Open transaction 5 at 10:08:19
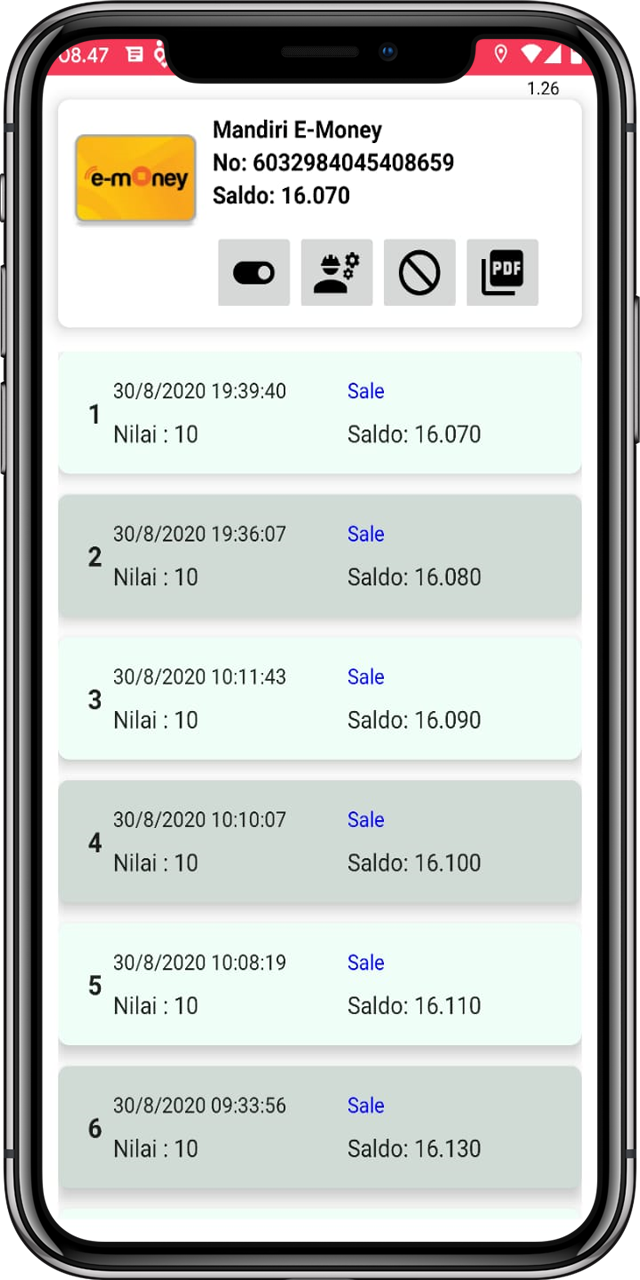 [320, 985]
